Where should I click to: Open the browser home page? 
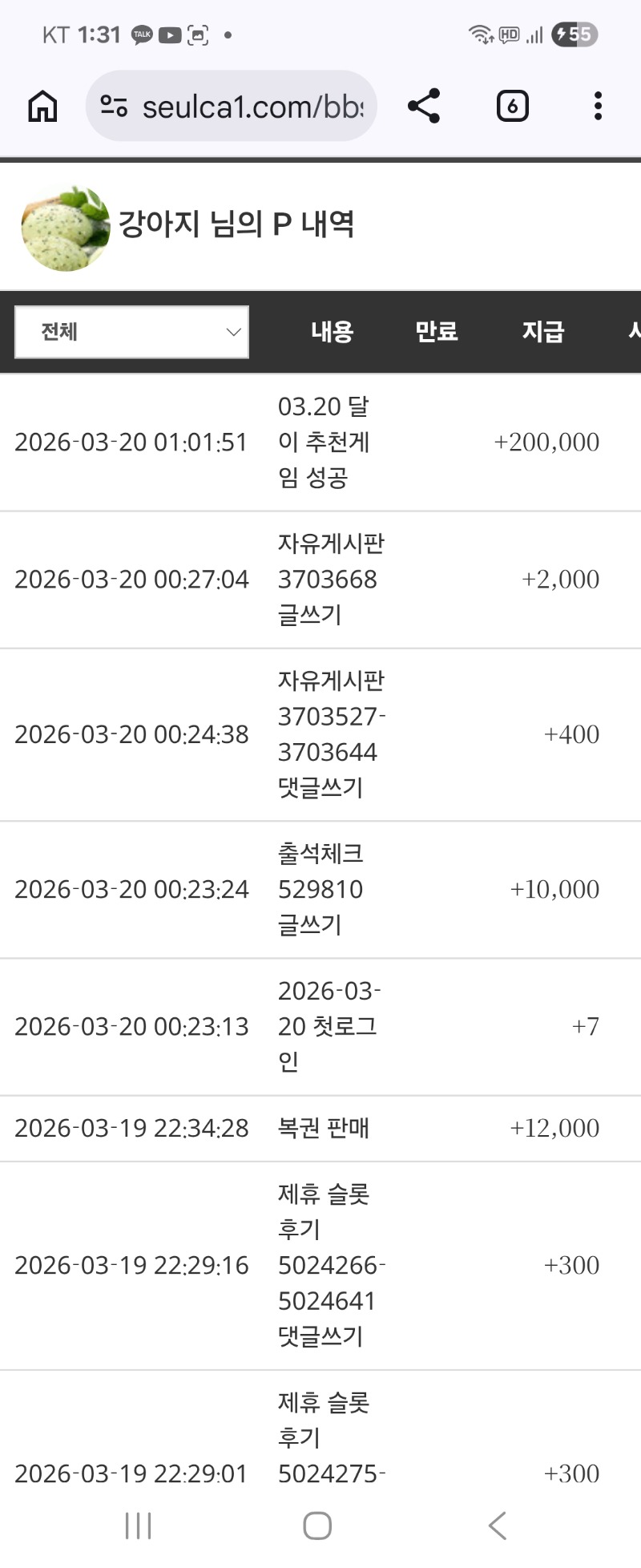point(42,106)
